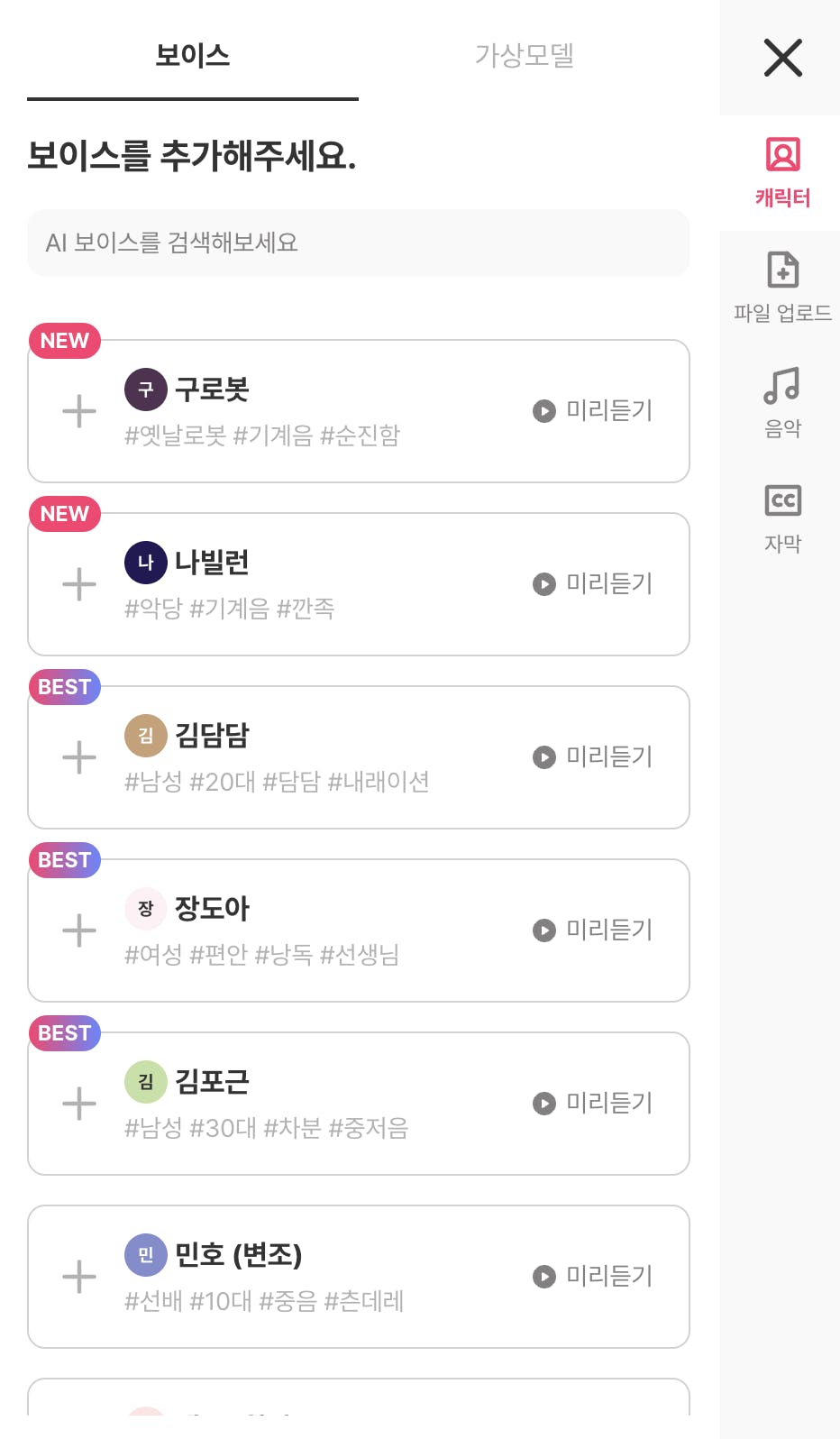Switch to the 가상모델 tab
Viewport: 840px width, 1439px height.
pos(525,56)
